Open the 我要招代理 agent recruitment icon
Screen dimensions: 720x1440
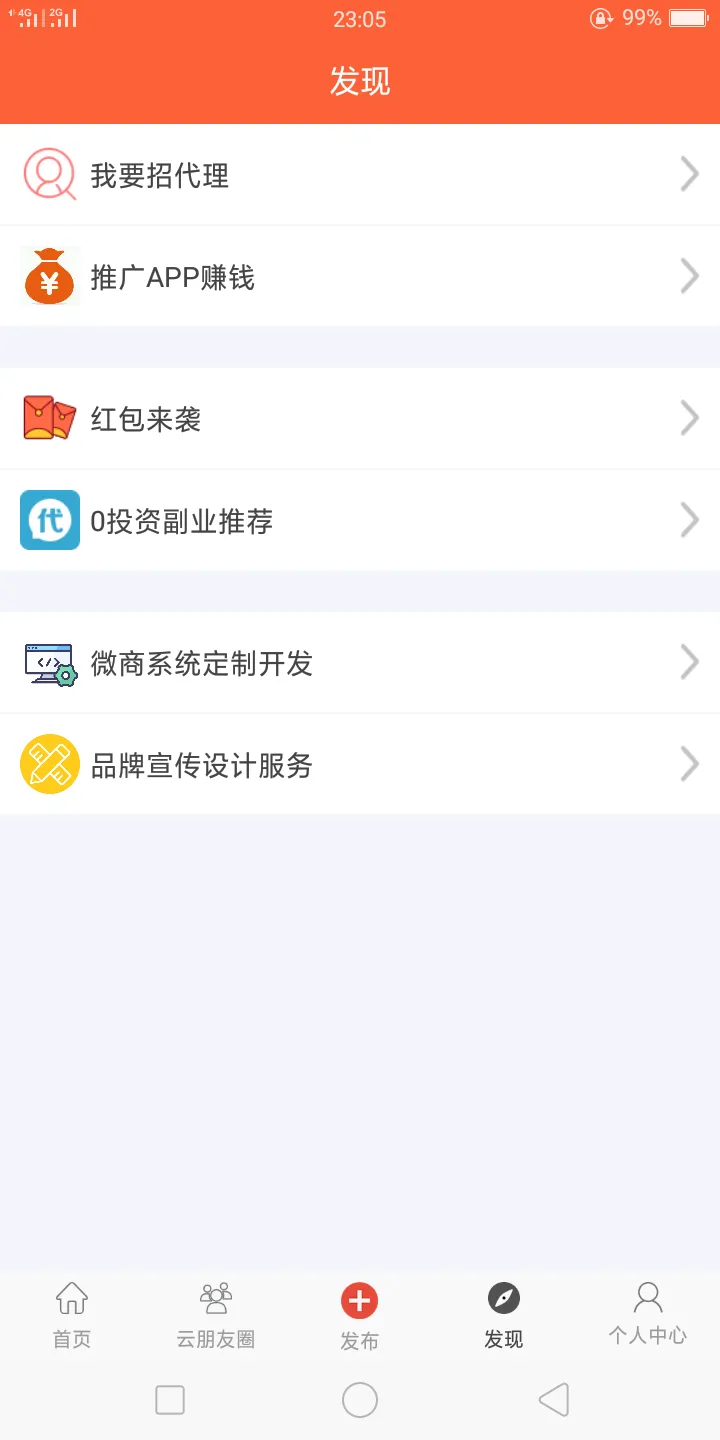pyautogui.click(x=50, y=174)
